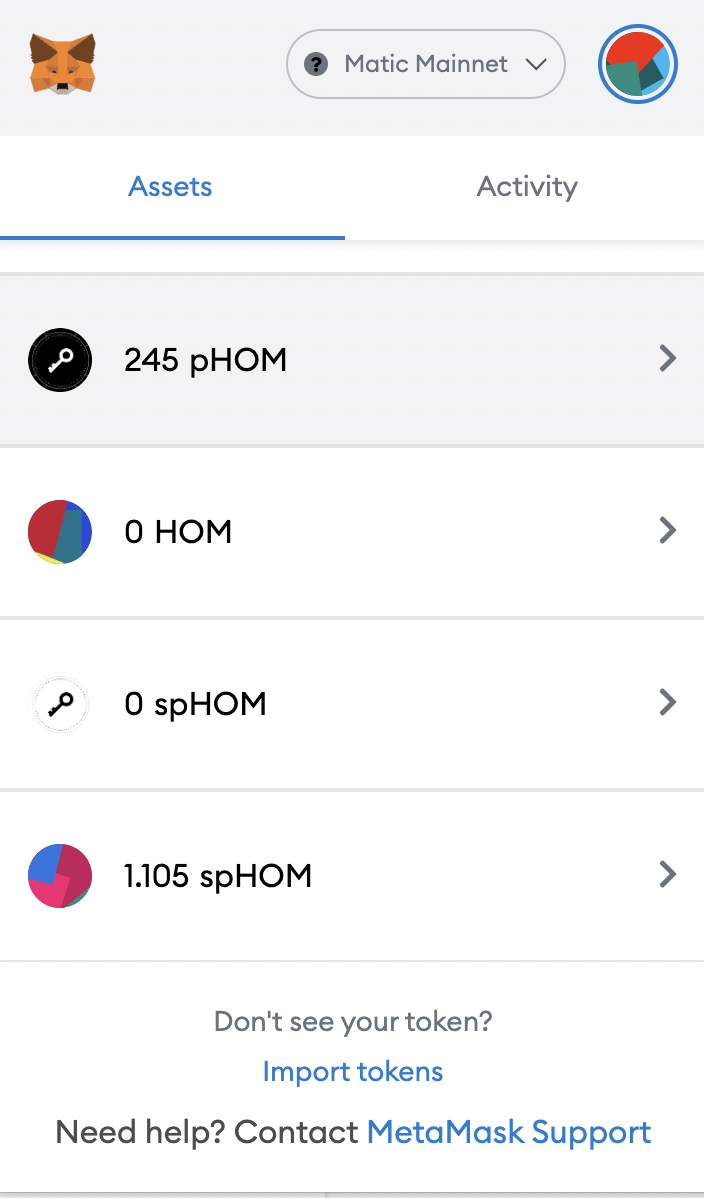Tap the Import tokens link
The height and width of the screenshot is (1198, 704).
(352, 1072)
